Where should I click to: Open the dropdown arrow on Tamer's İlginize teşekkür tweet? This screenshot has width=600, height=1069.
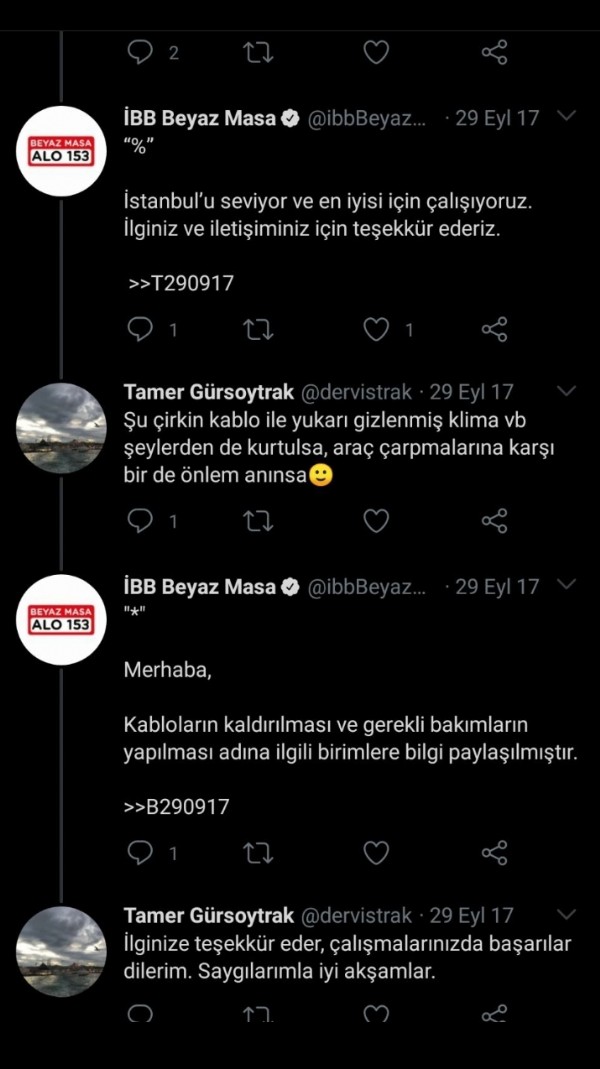(x=565, y=915)
